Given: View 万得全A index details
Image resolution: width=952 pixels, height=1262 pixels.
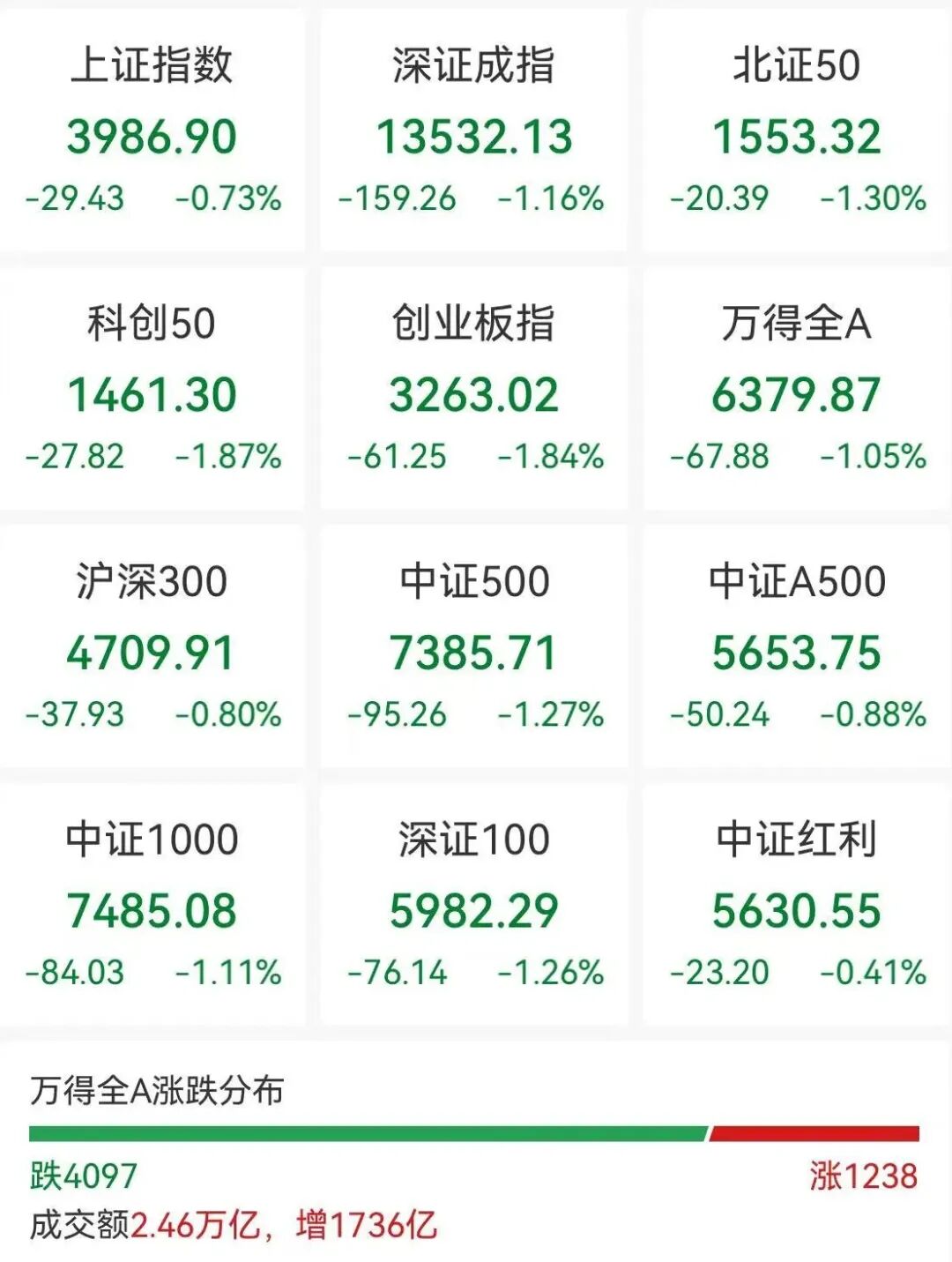Looking at the screenshot, I should point(797,390).
